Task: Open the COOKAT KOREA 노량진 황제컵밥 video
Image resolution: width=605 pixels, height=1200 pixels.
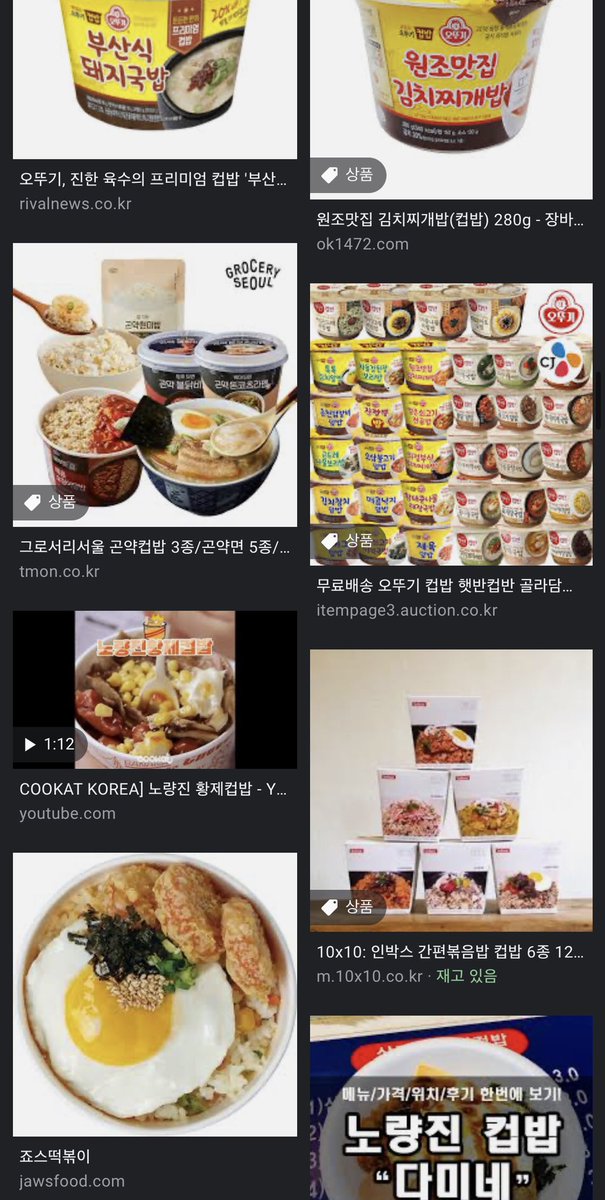Action: pos(154,689)
